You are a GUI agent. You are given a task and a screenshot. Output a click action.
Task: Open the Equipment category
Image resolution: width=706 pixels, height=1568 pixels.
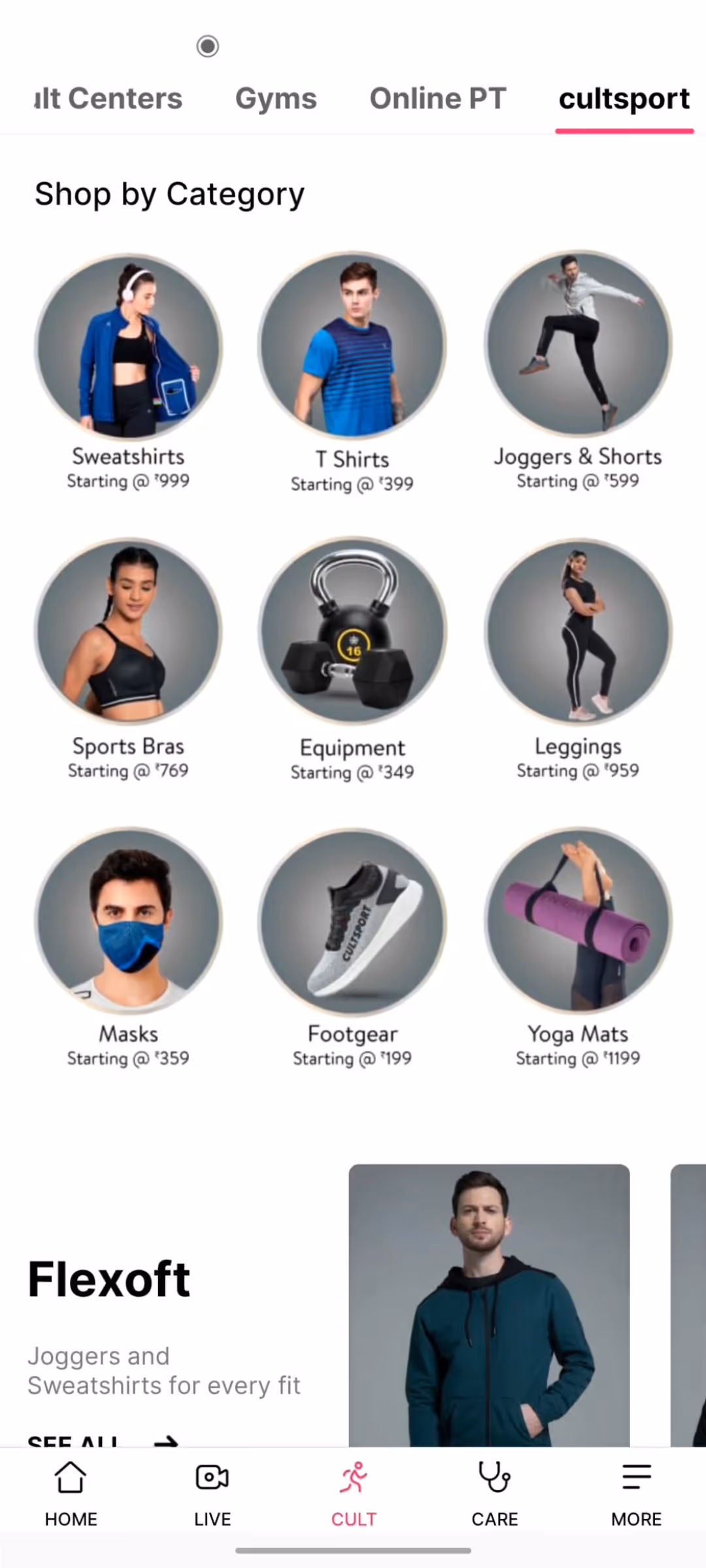352,660
